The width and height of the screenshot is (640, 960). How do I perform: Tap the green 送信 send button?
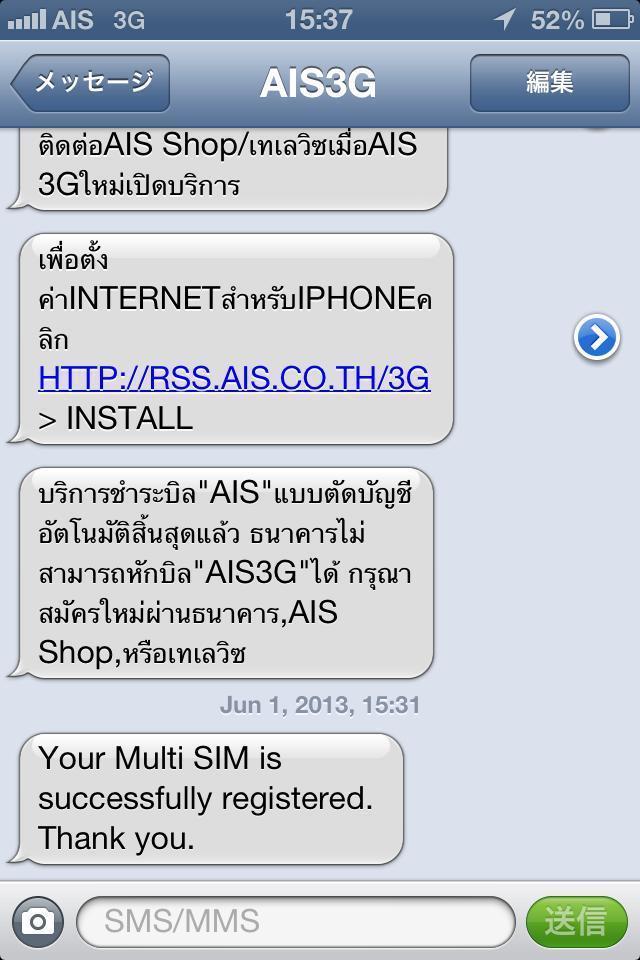pos(576,921)
